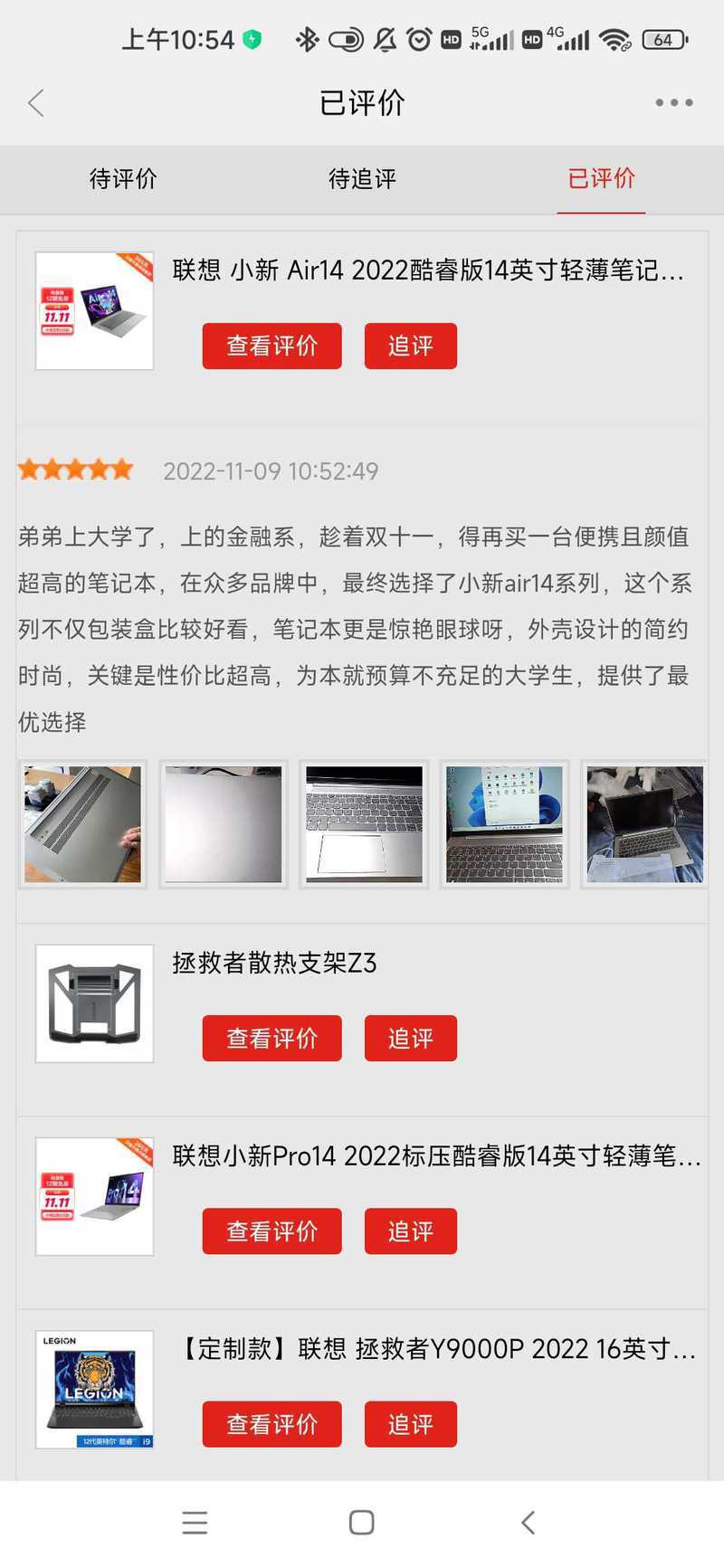
Task: Tap 查看评价 for 拯救者Y9000P
Action: 271,1424
